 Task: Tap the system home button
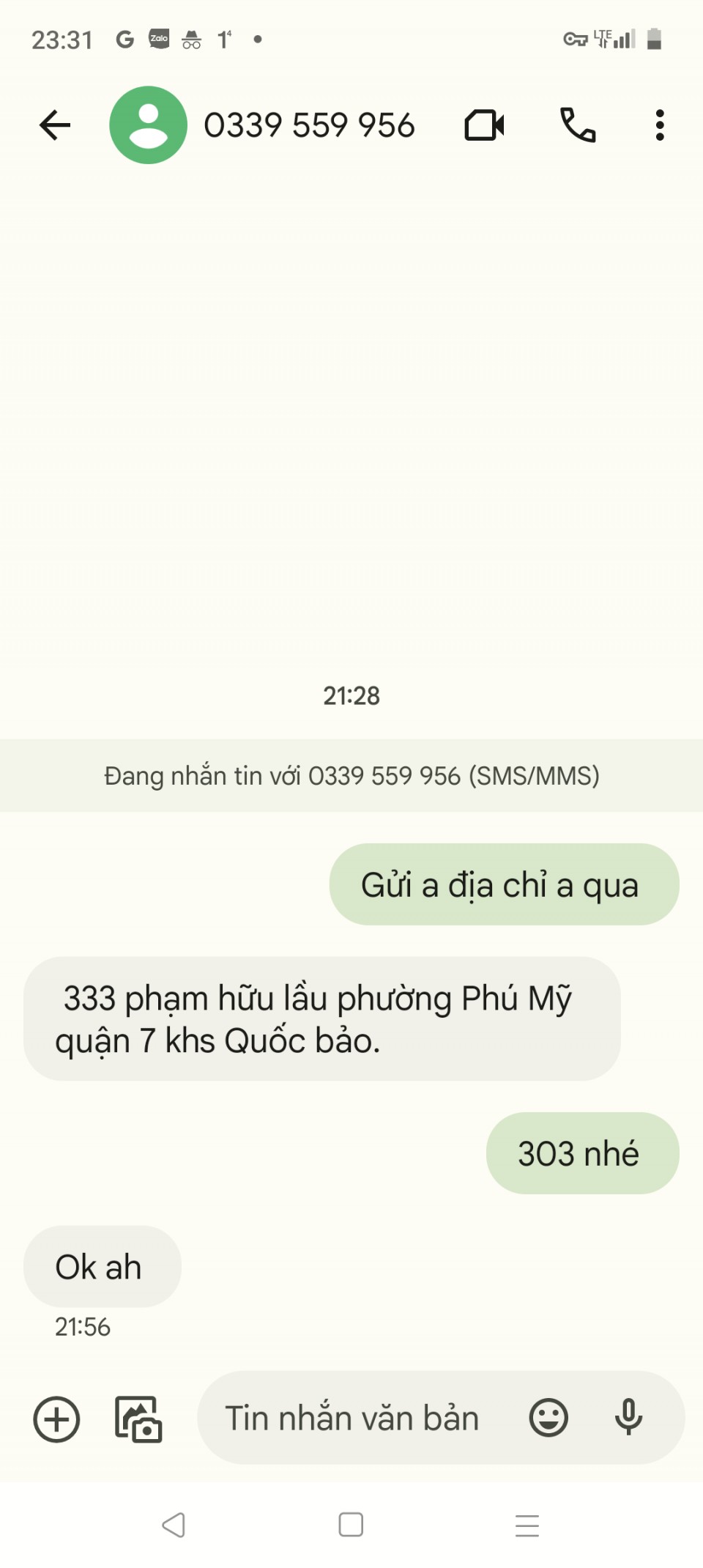coord(351,1525)
